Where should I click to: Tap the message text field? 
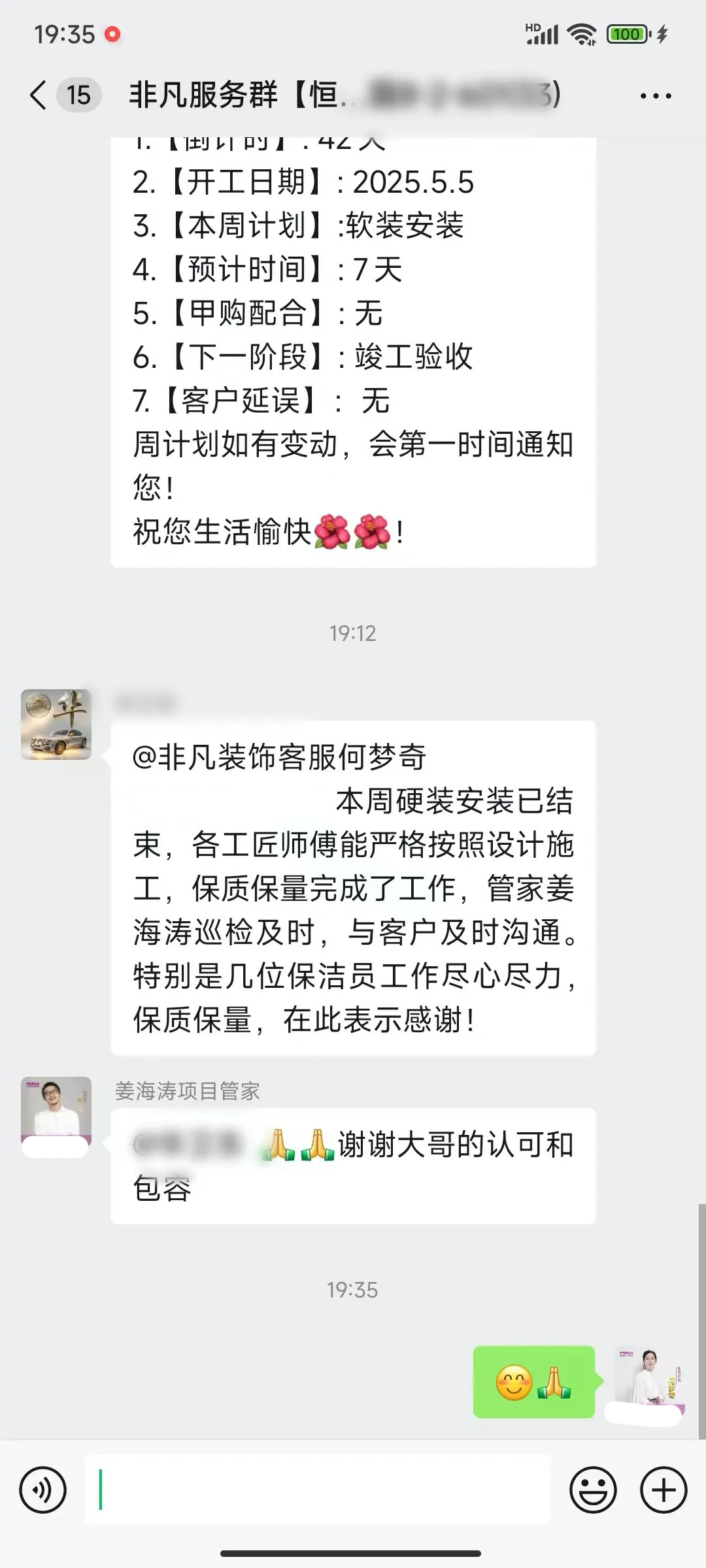317,1490
